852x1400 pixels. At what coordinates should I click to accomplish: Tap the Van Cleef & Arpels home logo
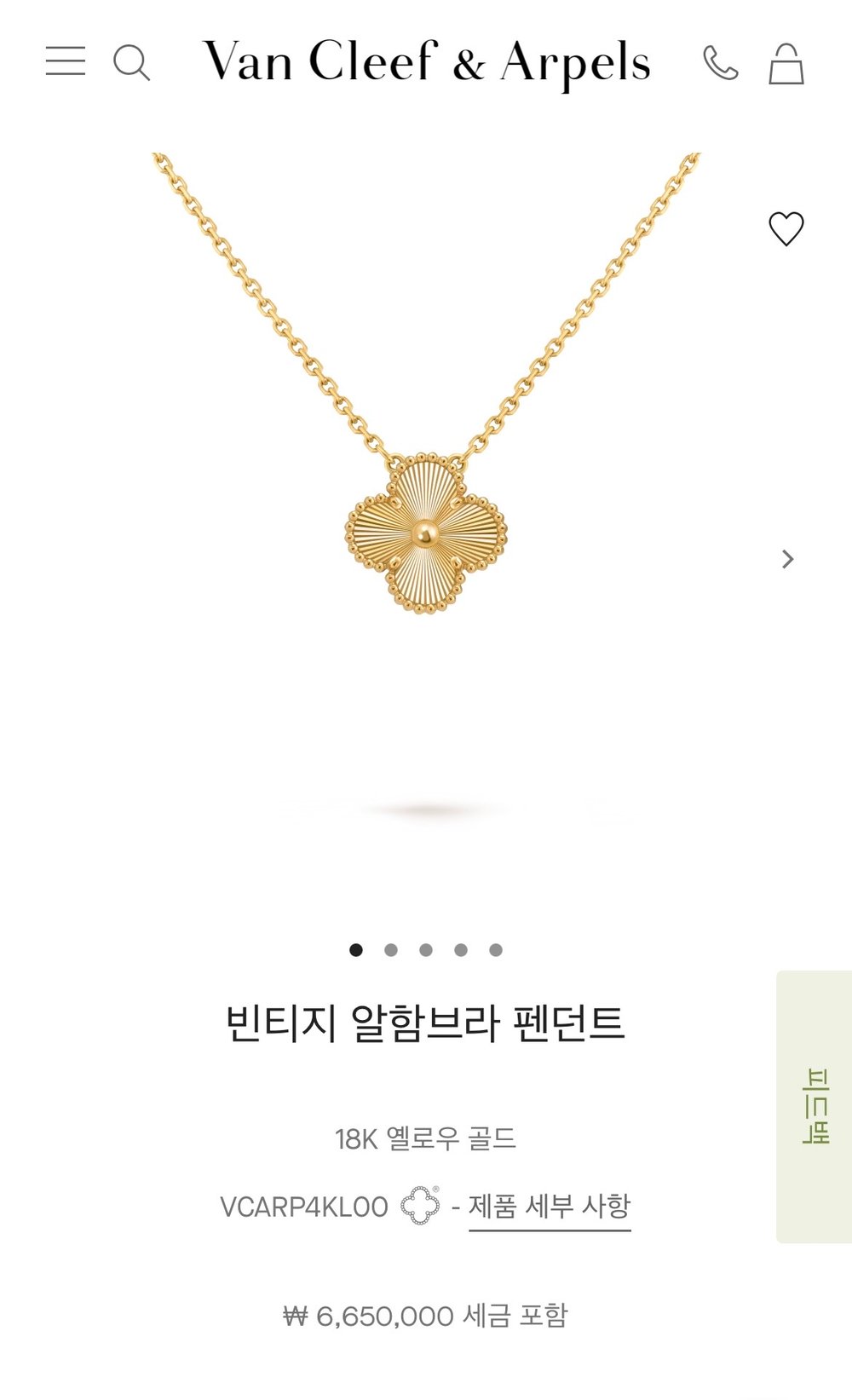click(x=426, y=62)
